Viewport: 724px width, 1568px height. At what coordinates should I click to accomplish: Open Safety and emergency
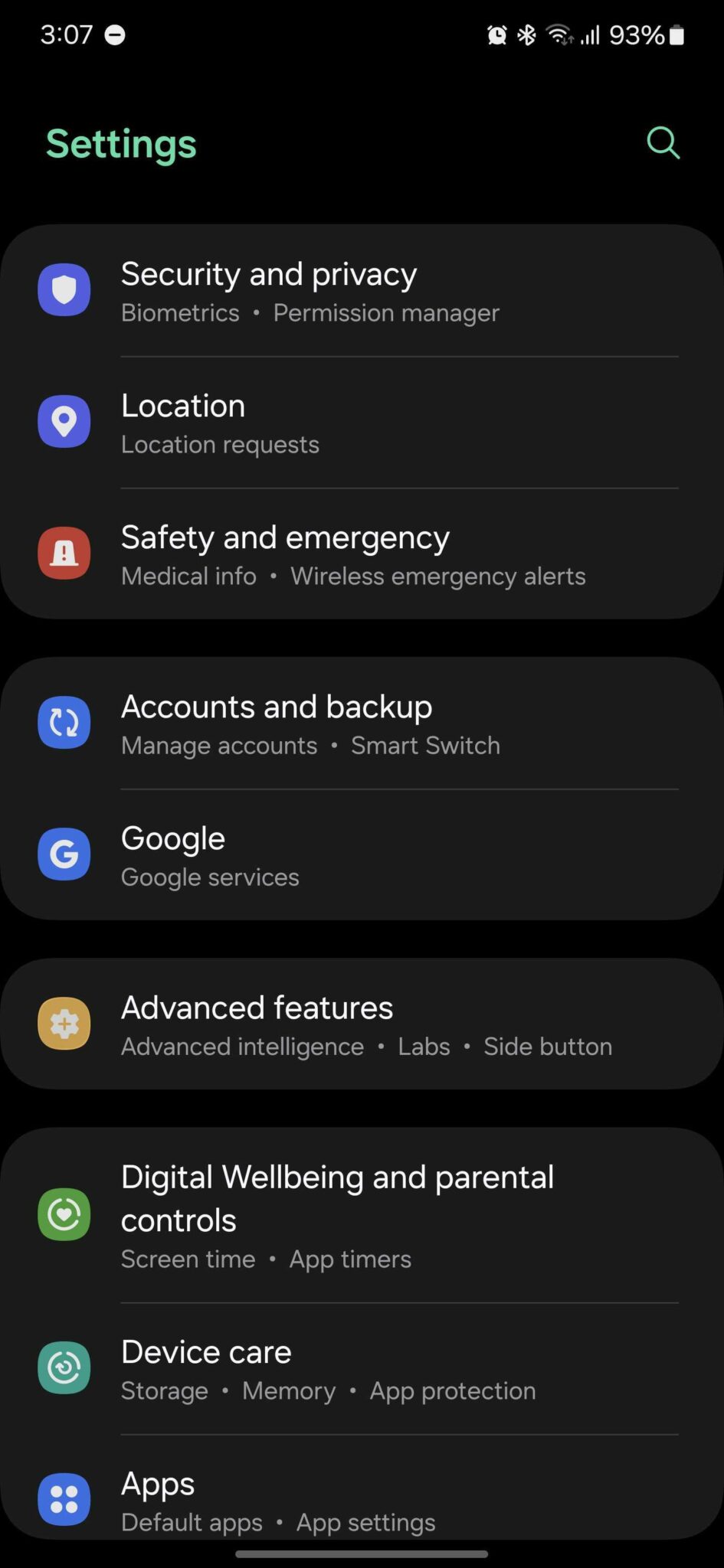click(x=360, y=555)
